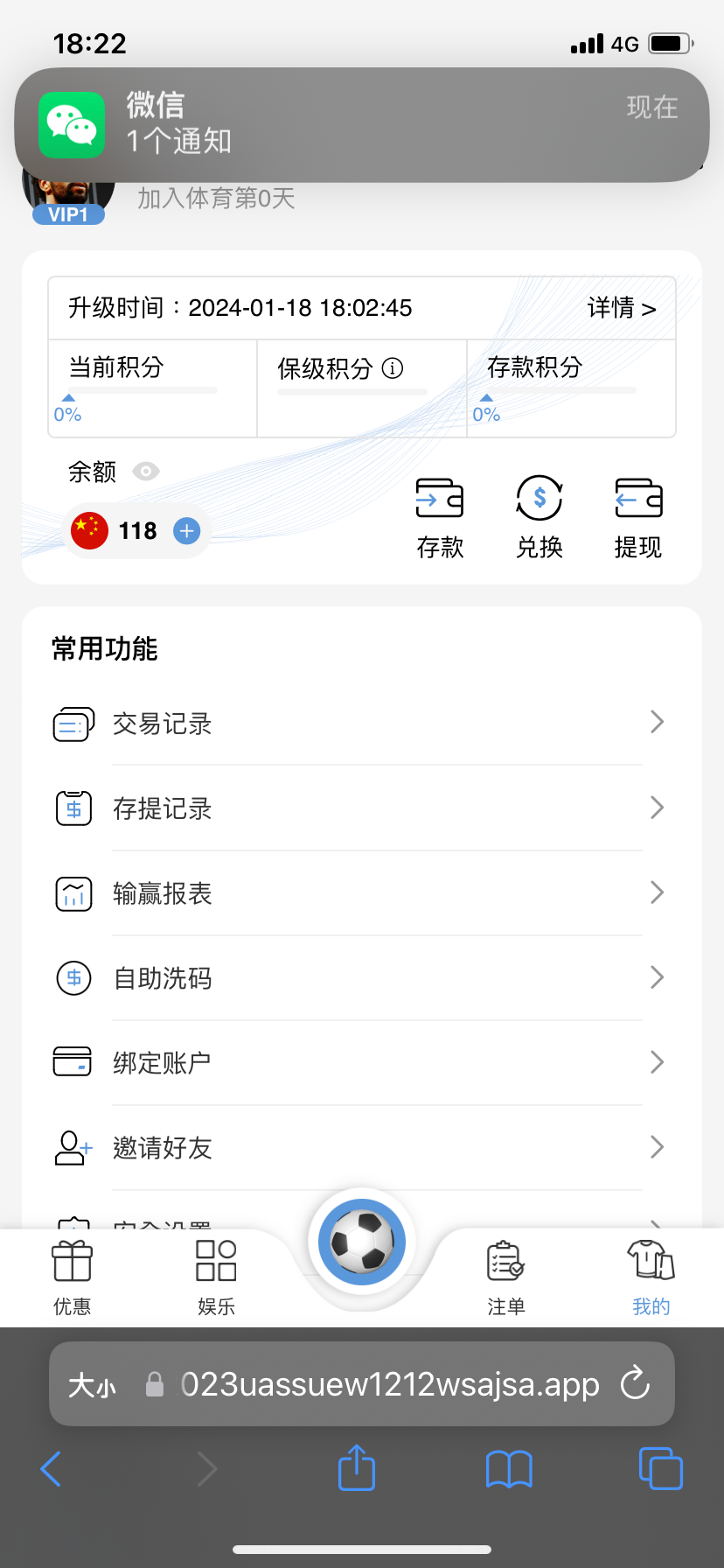Toggle balance visibility eye icon
Viewport: 724px width, 1568px height.
click(145, 472)
